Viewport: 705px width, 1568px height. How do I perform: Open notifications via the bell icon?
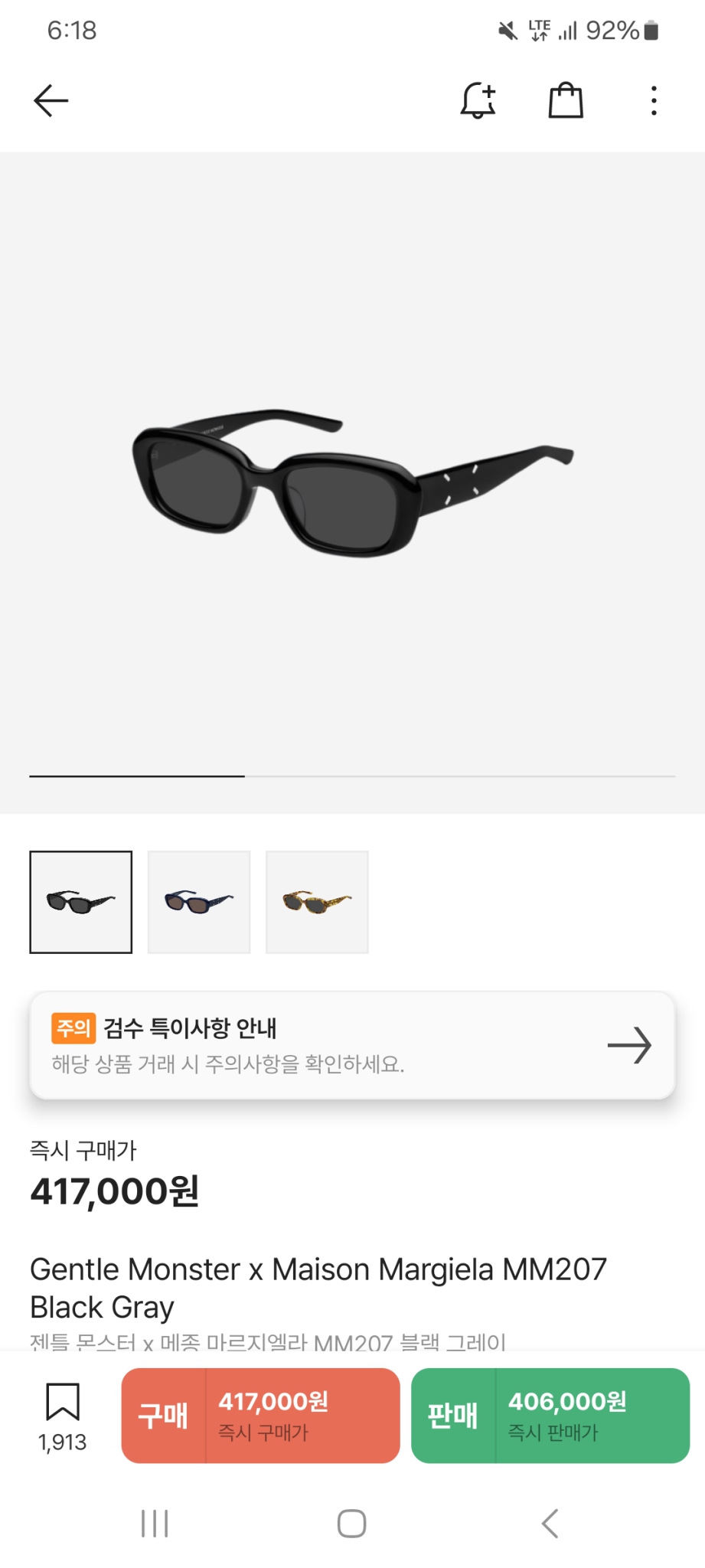point(478,100)
